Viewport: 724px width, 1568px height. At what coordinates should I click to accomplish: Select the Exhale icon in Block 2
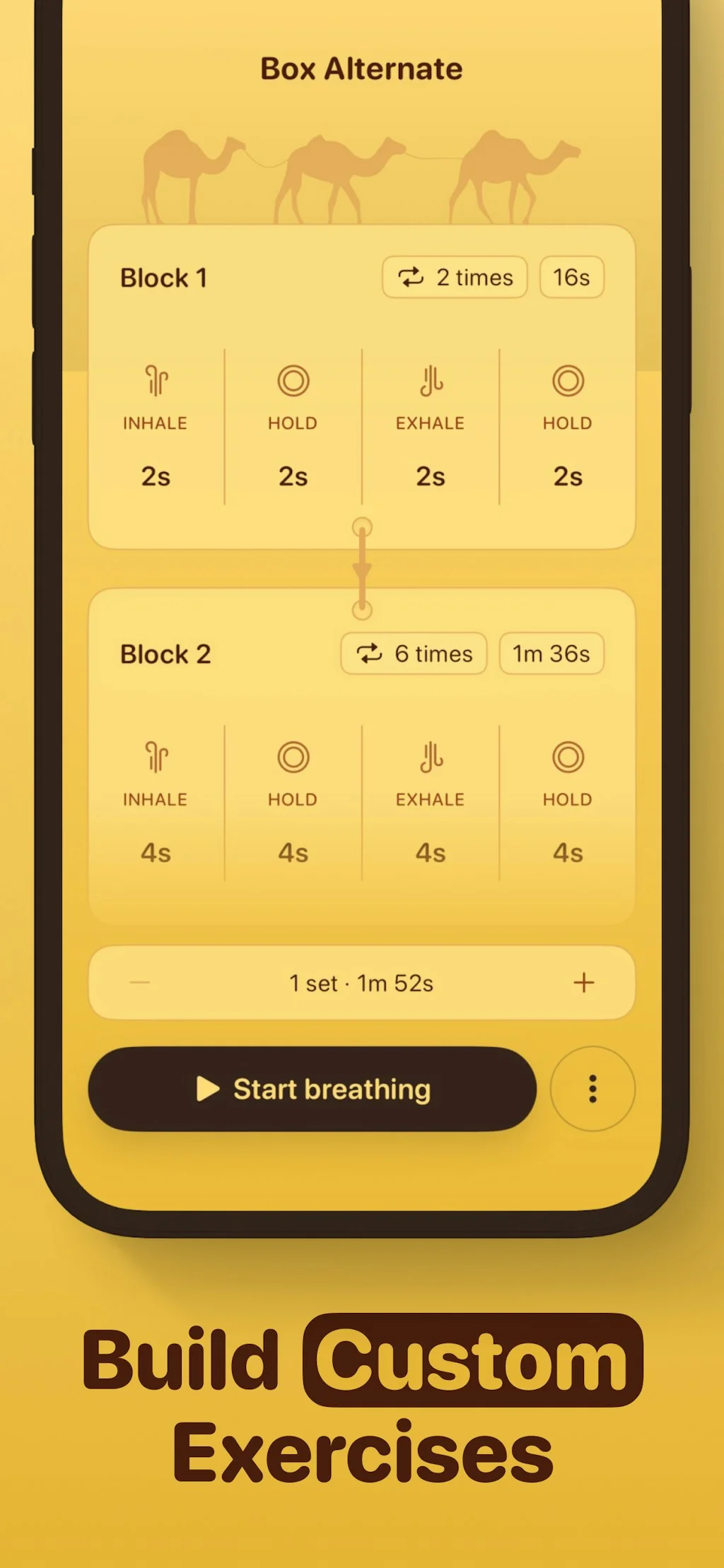point(428,759)
